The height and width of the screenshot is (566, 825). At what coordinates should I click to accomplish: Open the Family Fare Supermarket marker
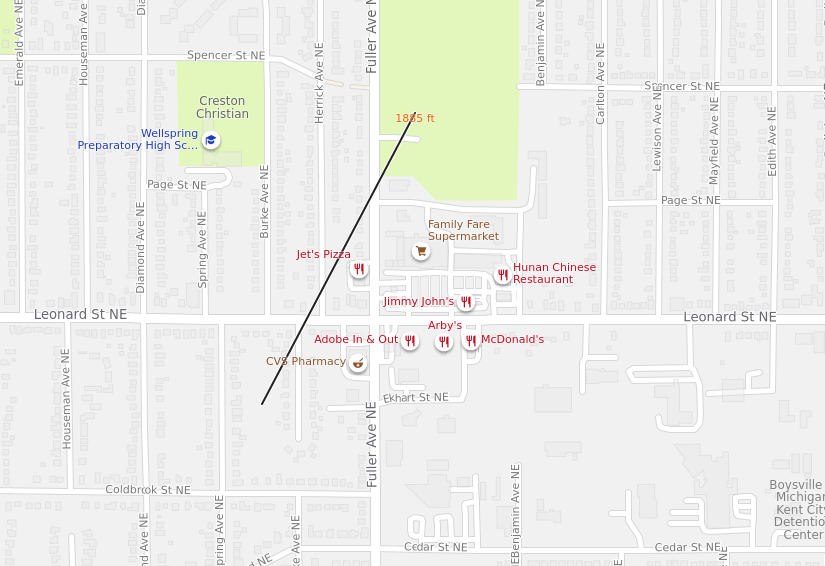(x=420, y=251)
